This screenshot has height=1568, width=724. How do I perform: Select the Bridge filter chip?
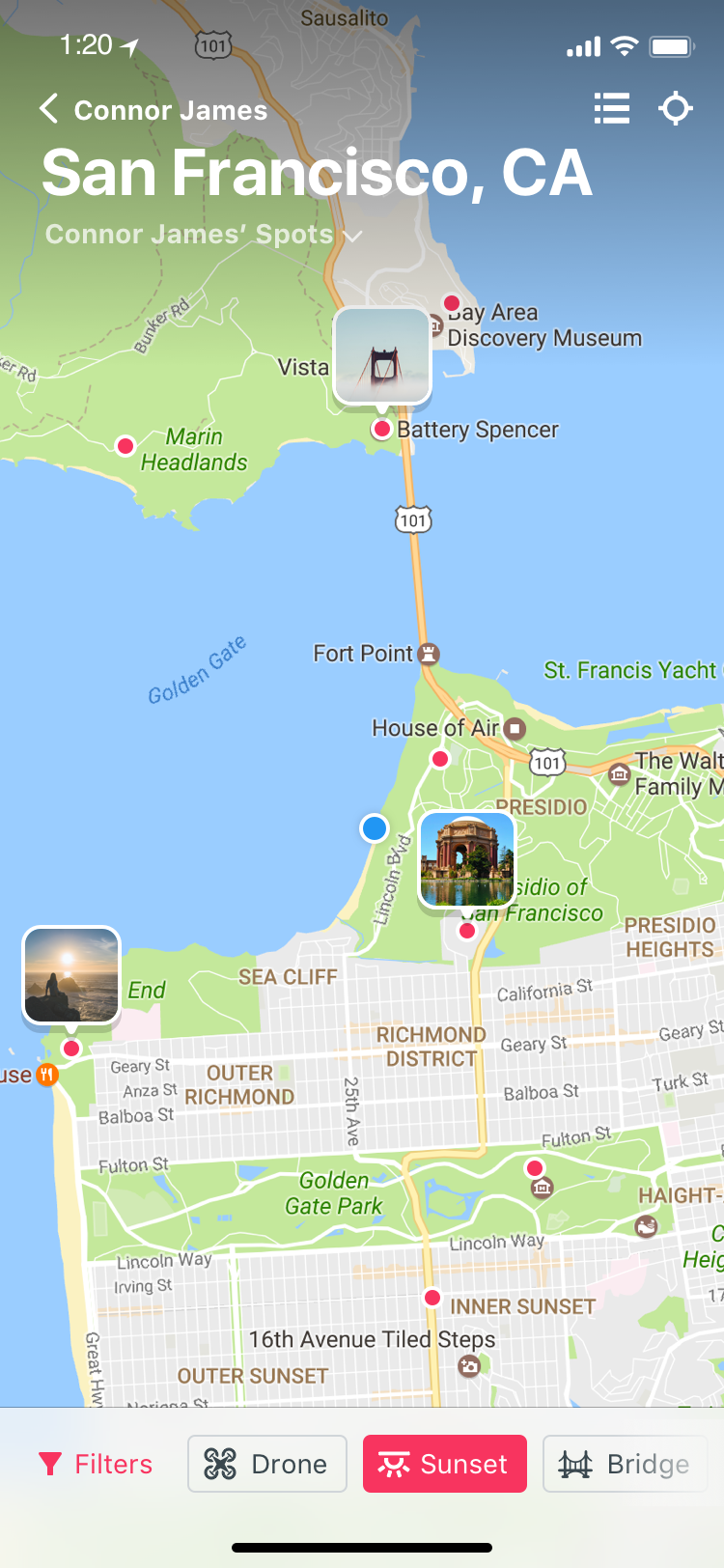pos(625,1464)
